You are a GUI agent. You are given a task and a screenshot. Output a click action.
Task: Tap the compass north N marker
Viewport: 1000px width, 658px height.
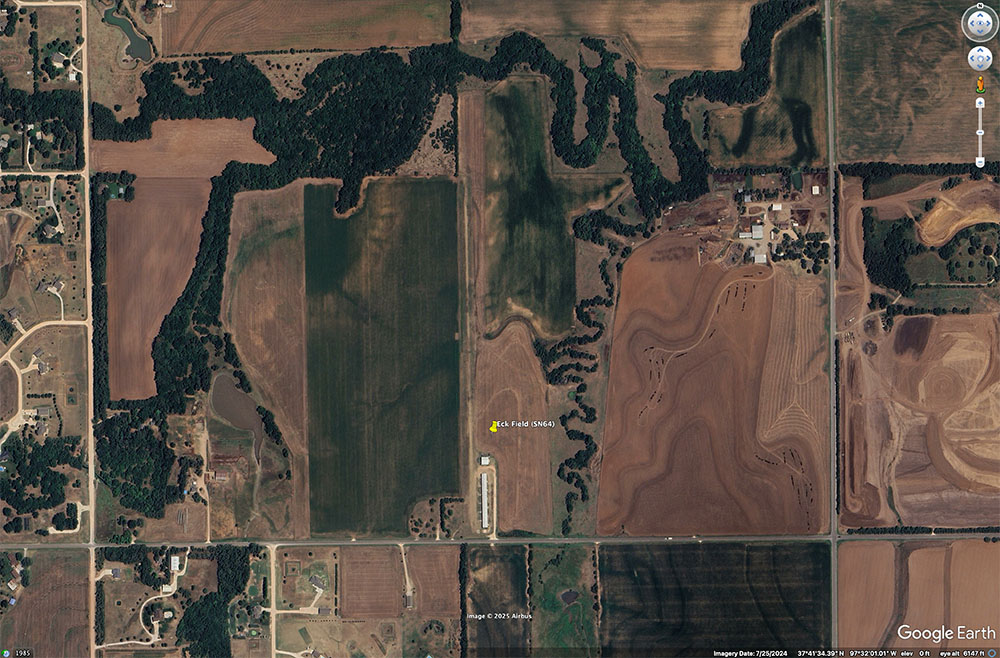(x=980, y=5)
